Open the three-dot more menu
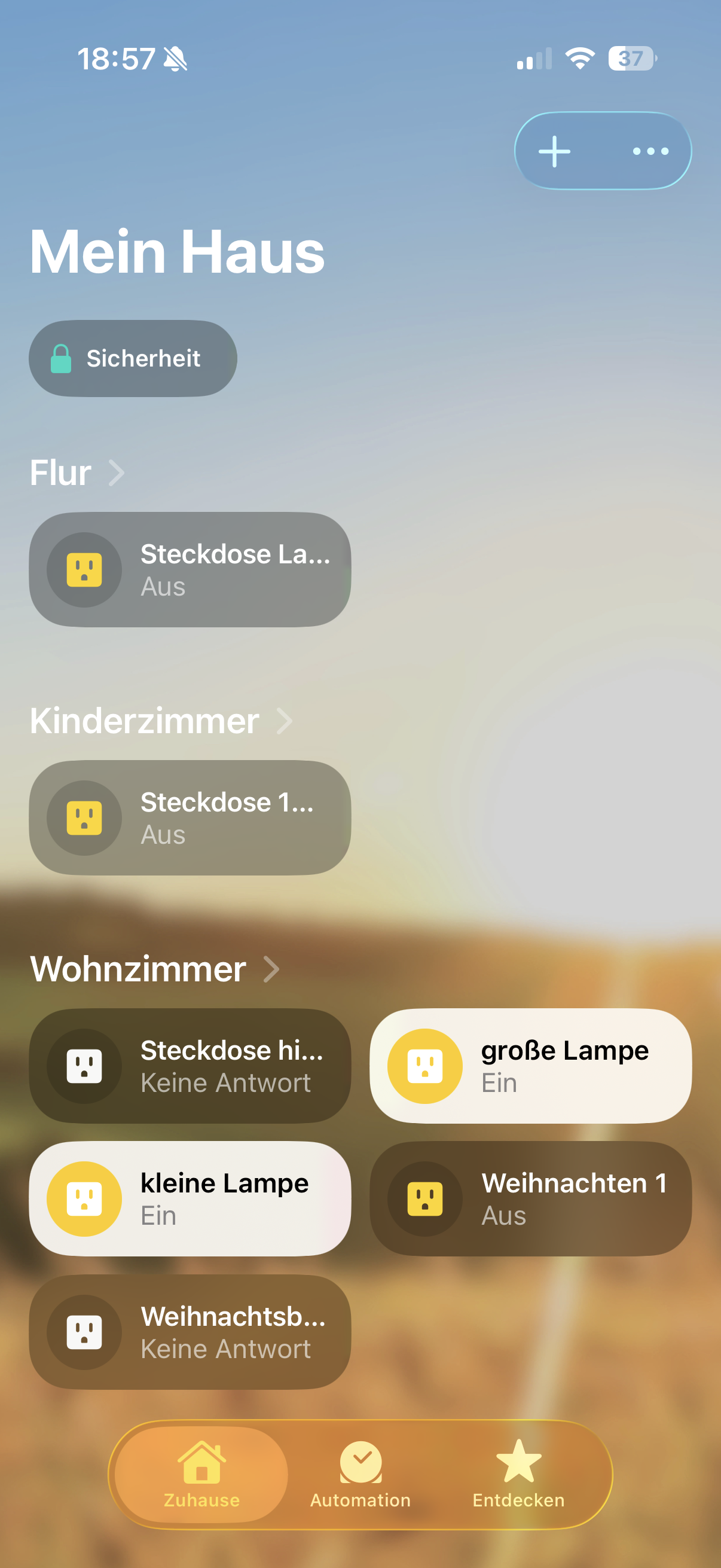The image size is (721, 1568). (x=650, y=151)
